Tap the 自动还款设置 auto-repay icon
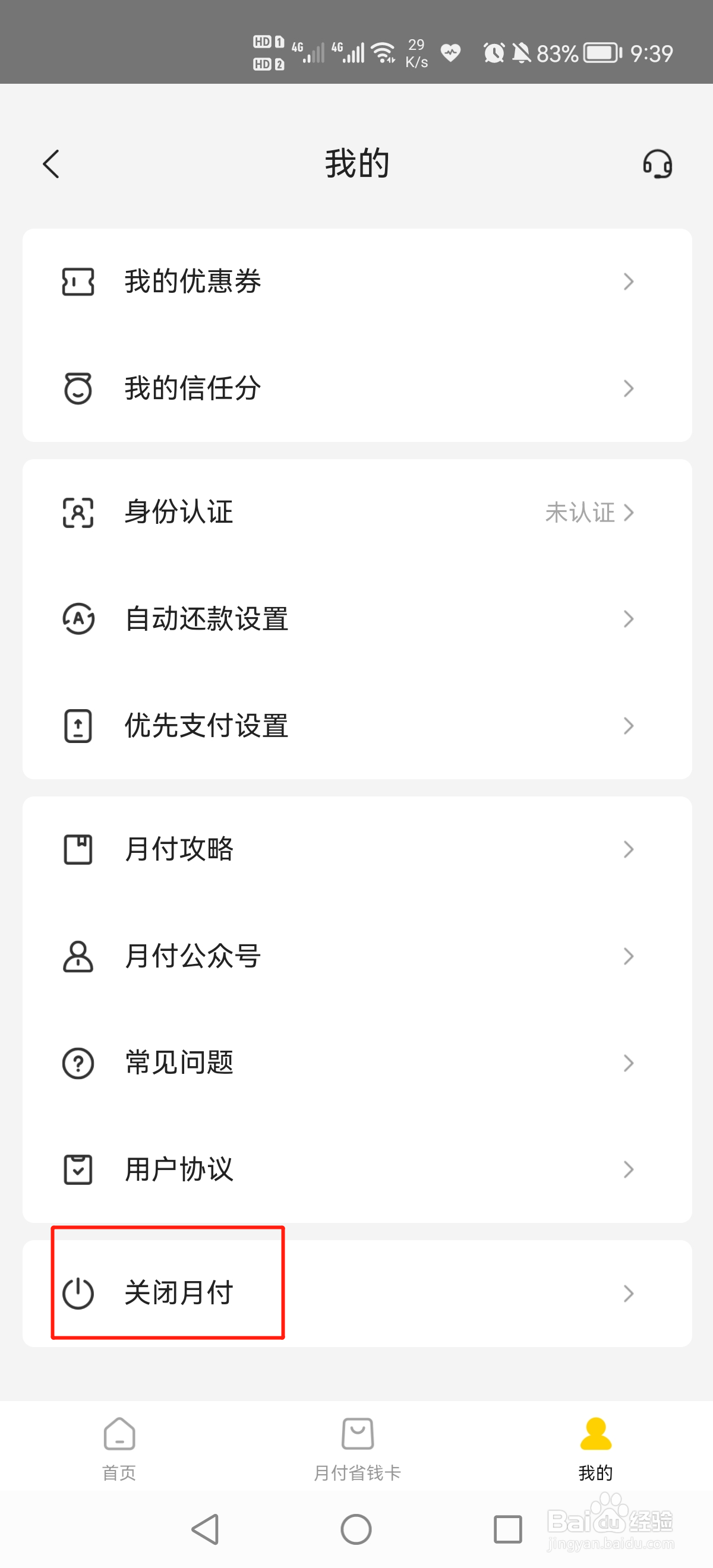Image resolution: width=713 pixels, height=1568 pixels. click(78, 619)
